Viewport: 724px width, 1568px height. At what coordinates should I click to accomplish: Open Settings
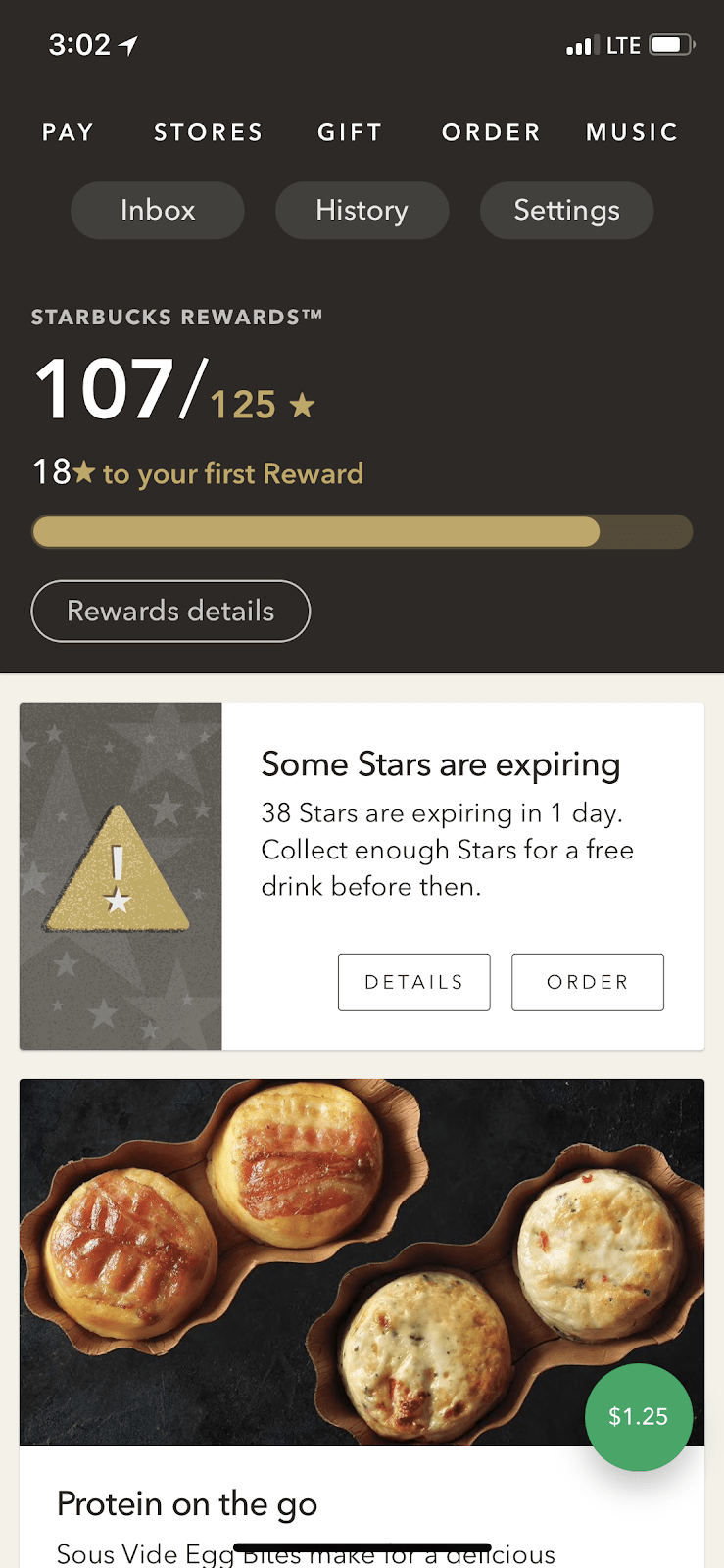(x=567, y=211)
